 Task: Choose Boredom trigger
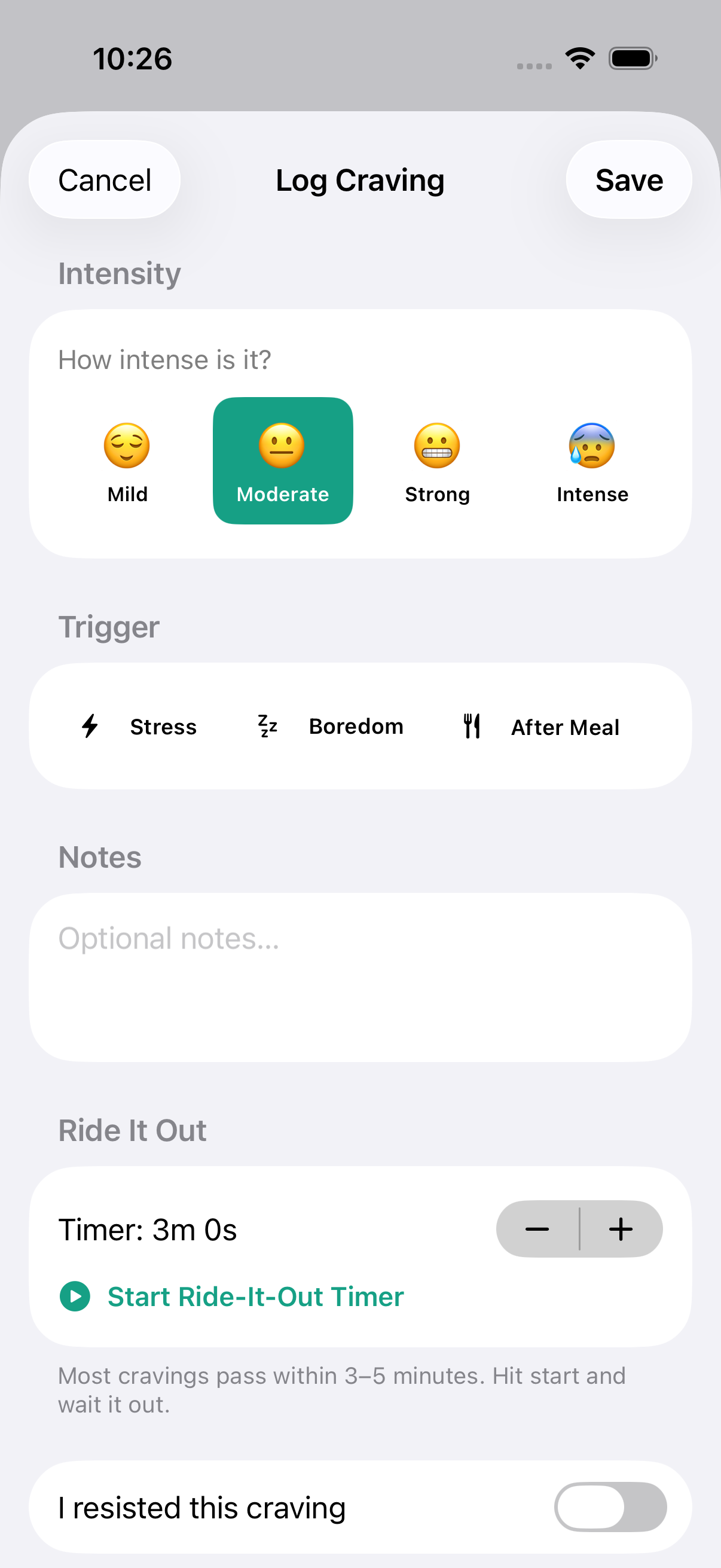[x=329, y=727]
